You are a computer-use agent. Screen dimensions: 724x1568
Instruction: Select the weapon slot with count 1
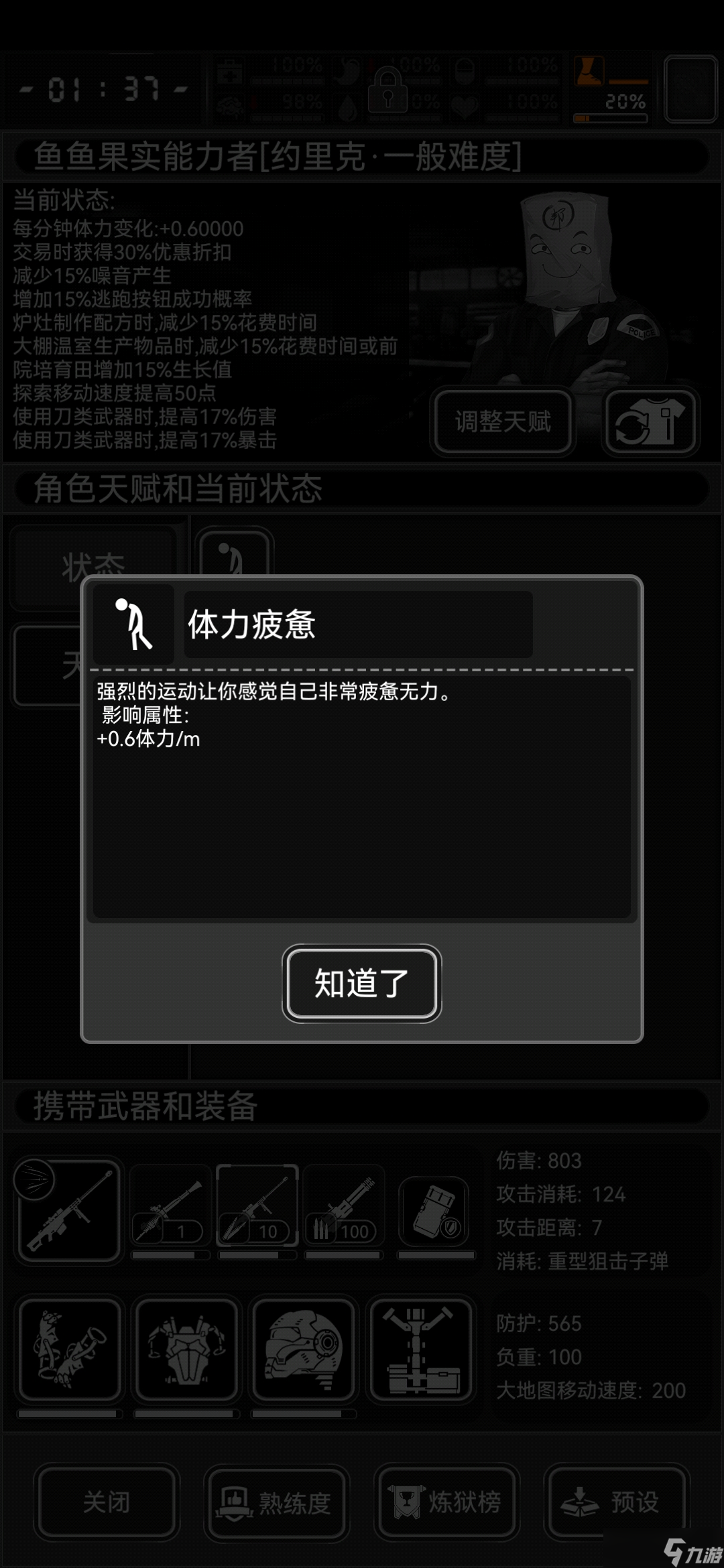pyautogui.click(x=170, y=1206)
